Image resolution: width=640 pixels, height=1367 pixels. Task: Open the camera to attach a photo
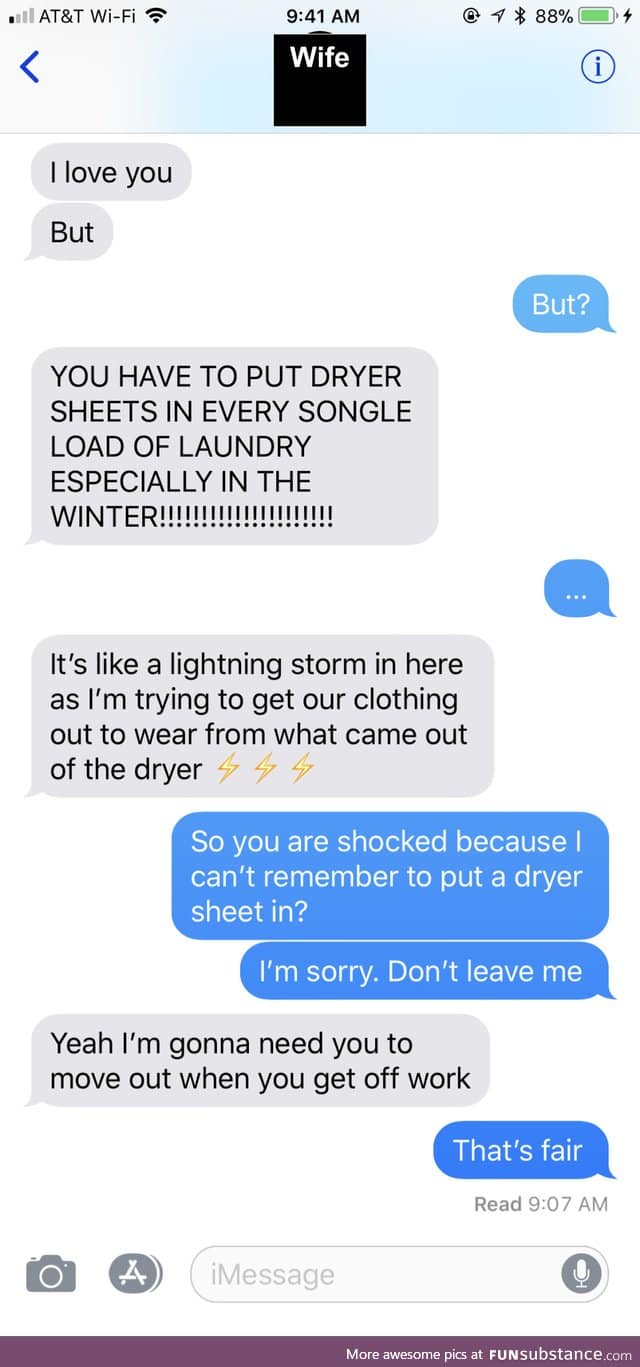point(50,1273)
